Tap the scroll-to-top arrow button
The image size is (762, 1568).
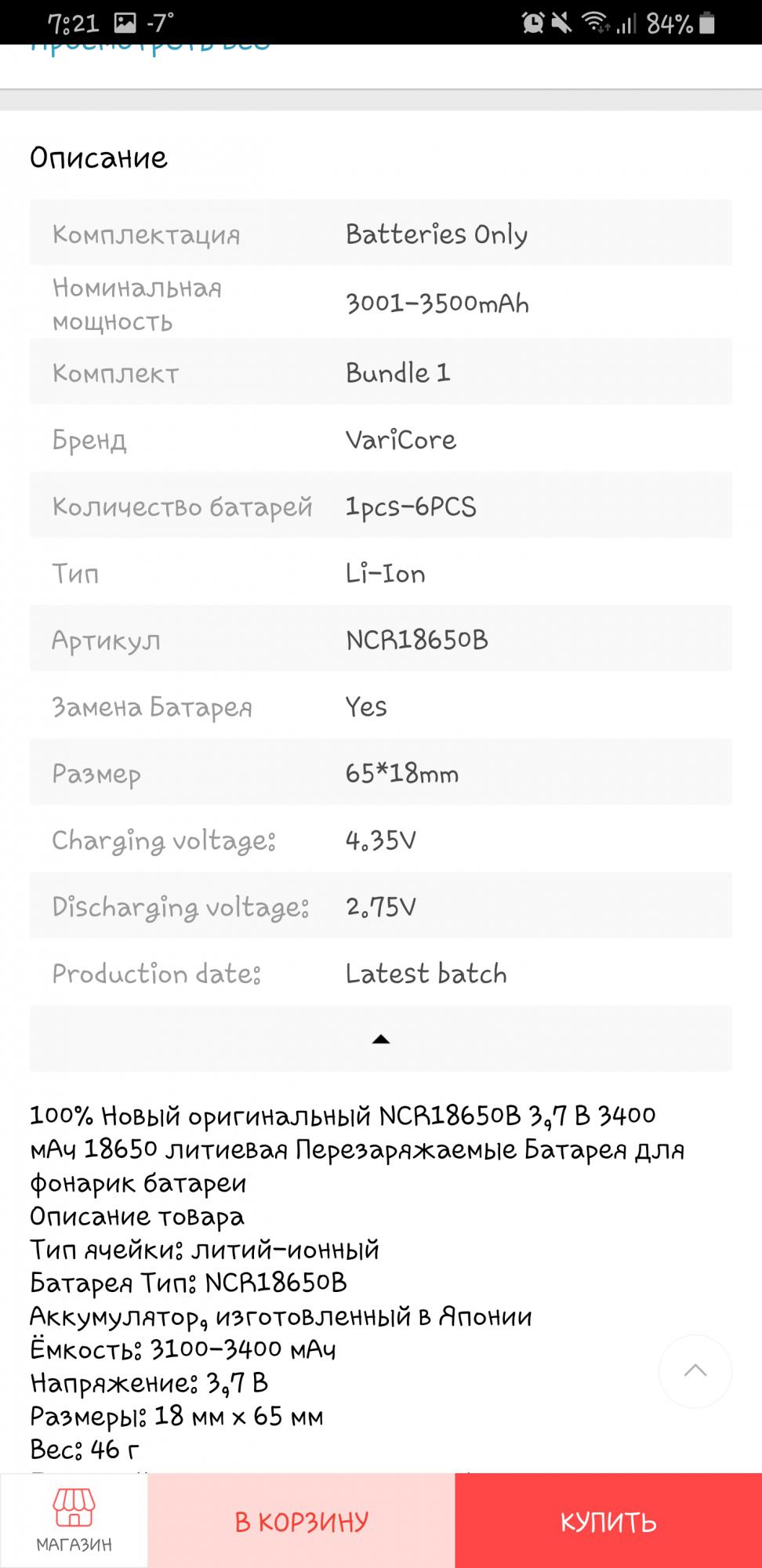point(695,1371)
